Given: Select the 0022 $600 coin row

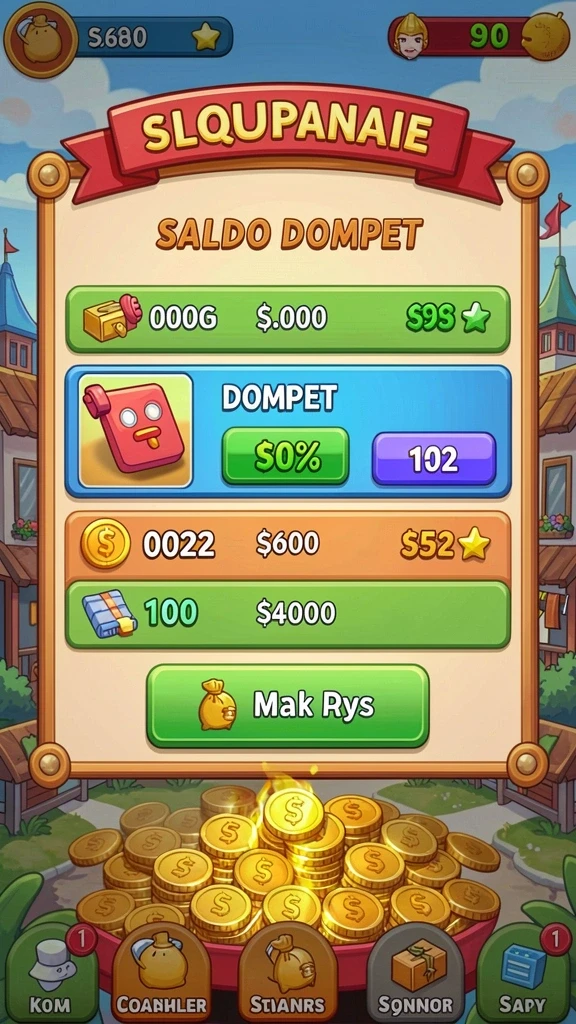Looking at the screenshot, I should coord(287,546).
